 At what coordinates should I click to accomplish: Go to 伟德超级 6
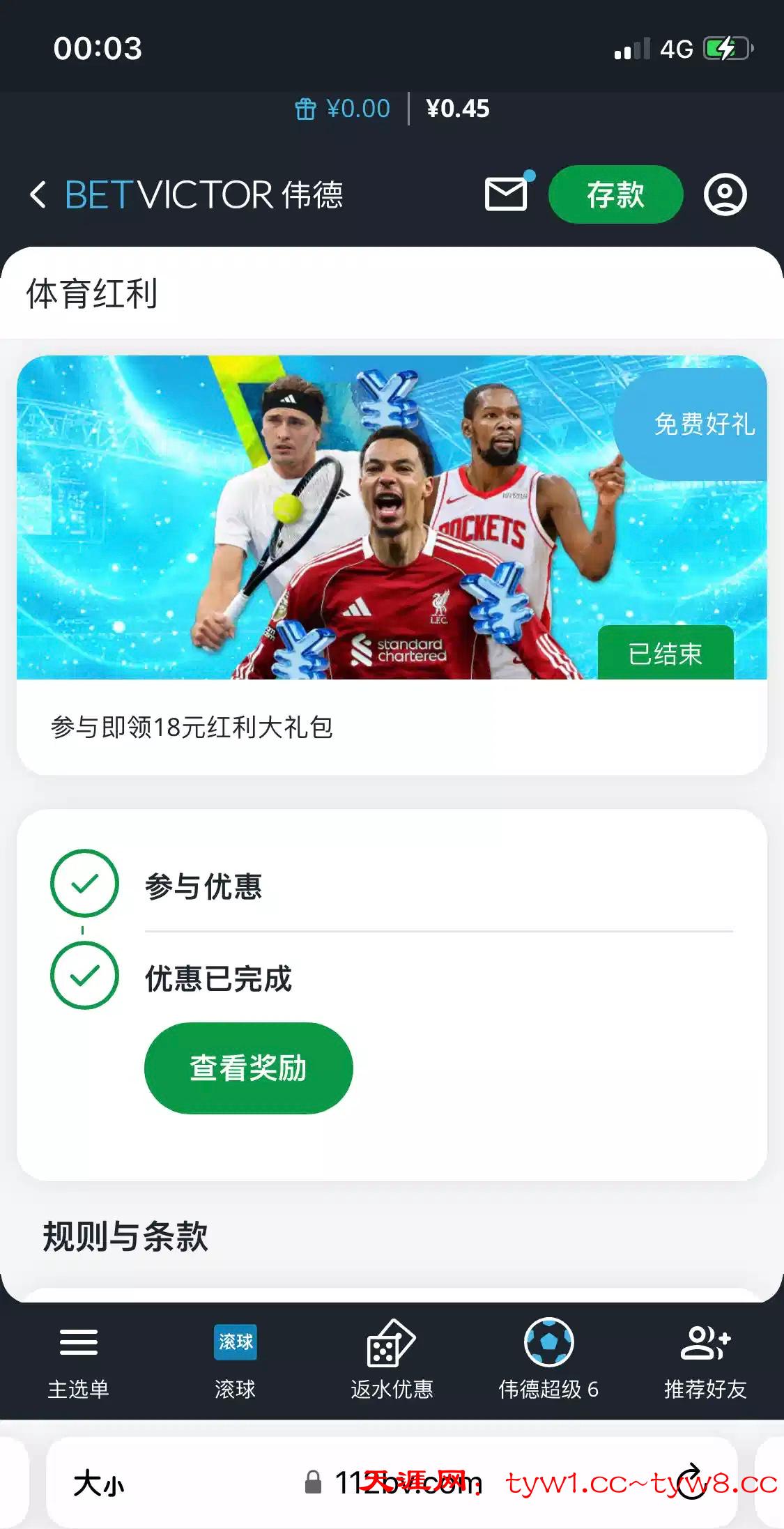click(x=548, y=1360)
